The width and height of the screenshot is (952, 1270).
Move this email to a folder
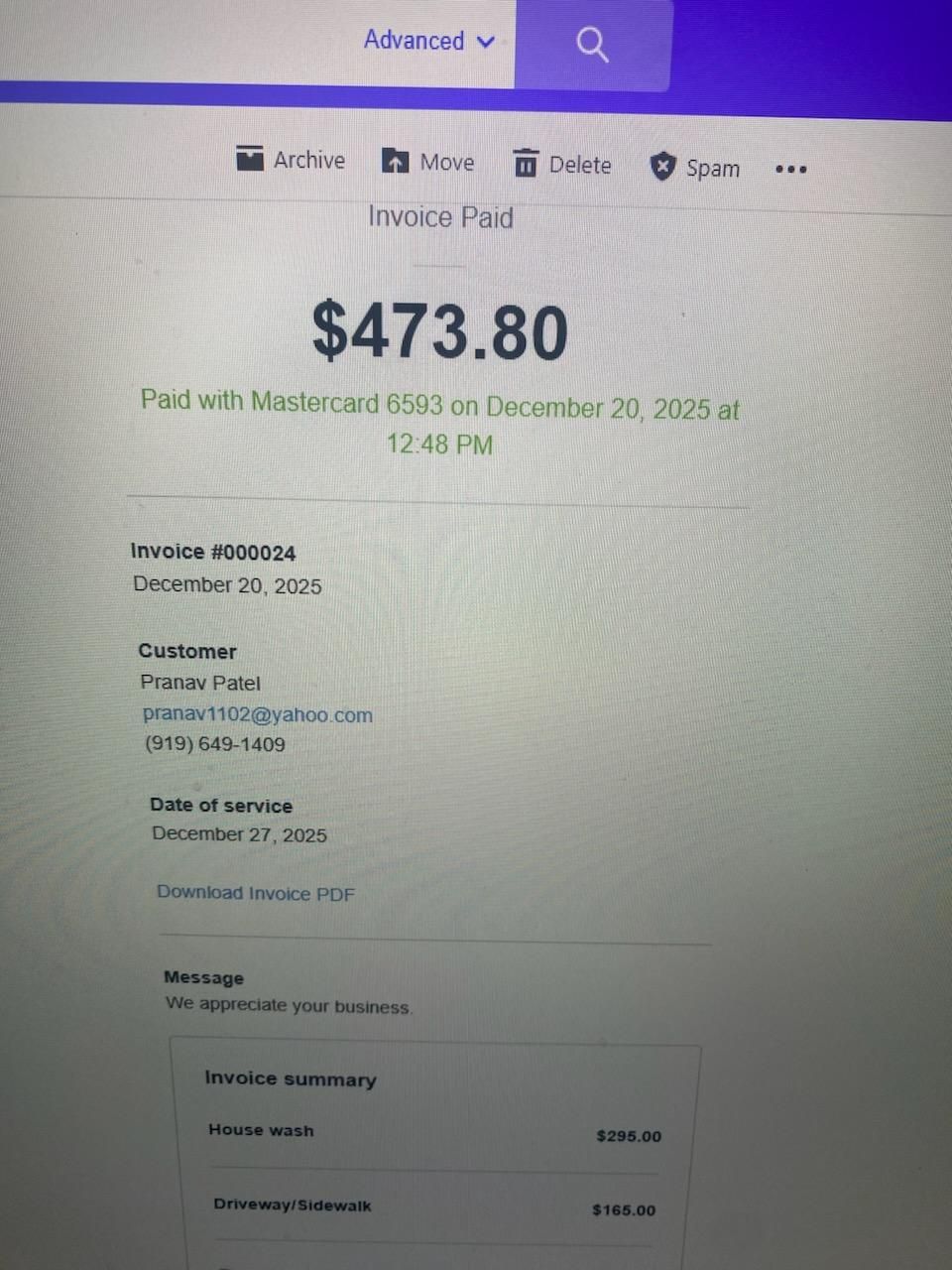coord(428,162)
